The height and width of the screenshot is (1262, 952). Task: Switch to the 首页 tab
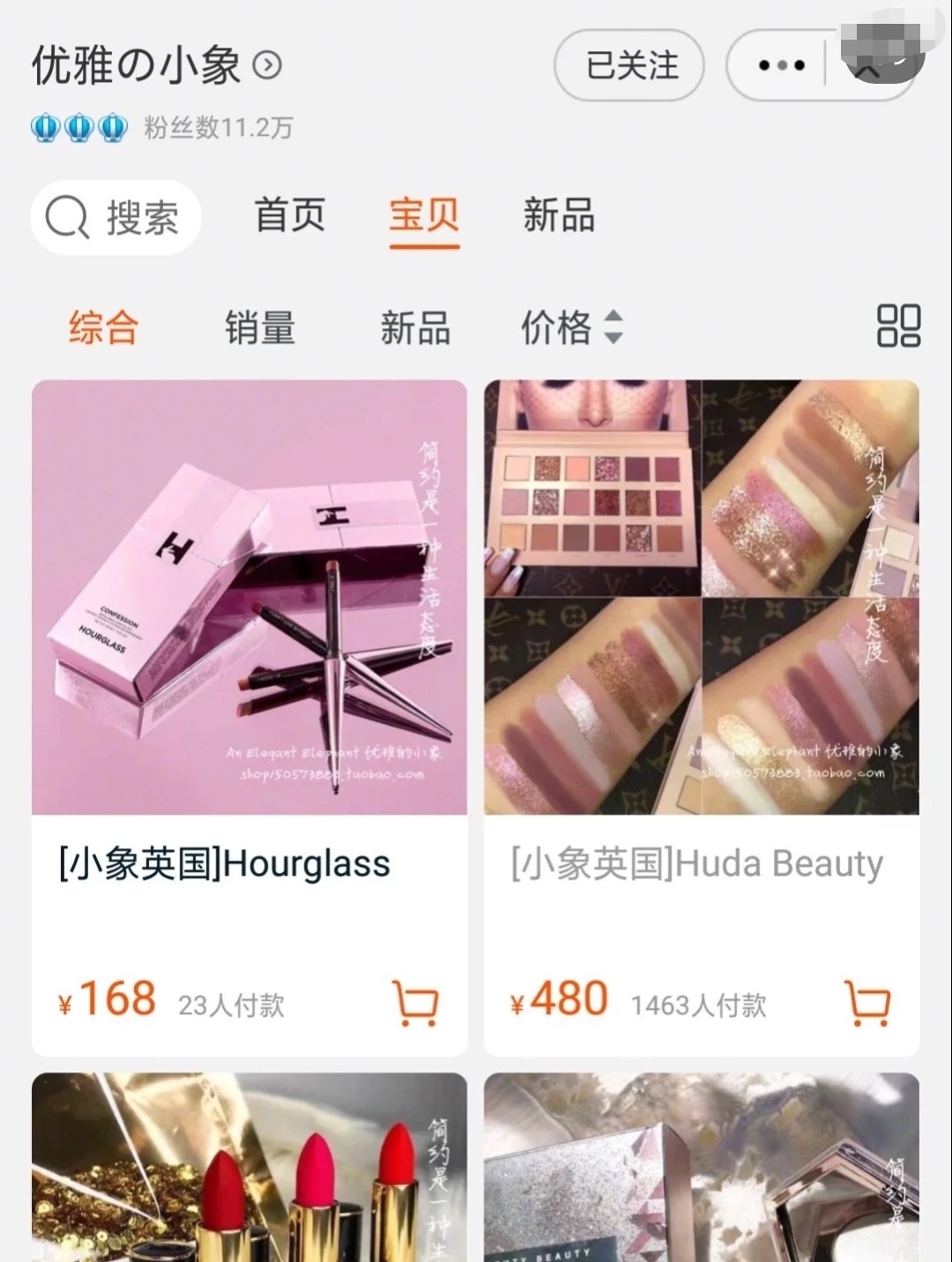coord(288,217)
